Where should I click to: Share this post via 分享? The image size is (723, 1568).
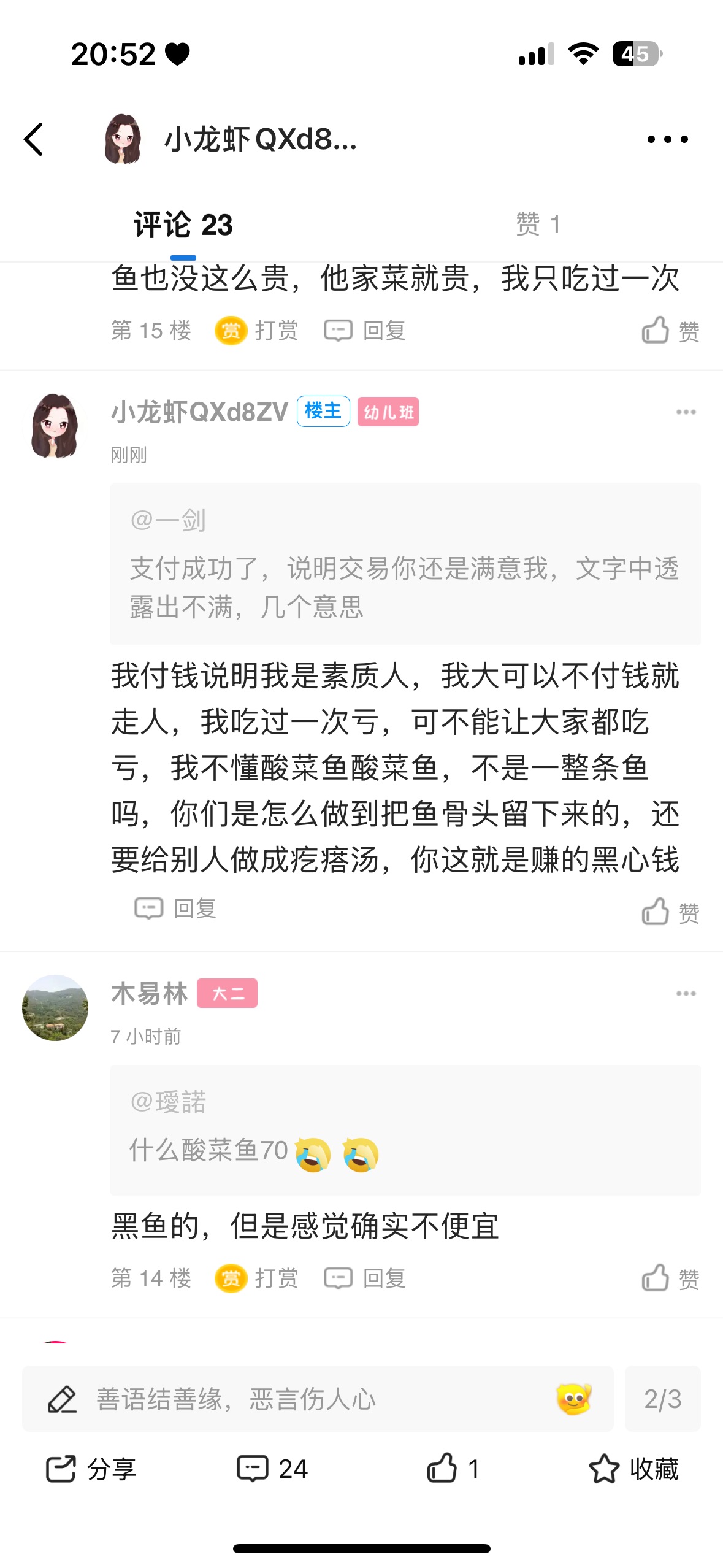click(91, 1469)
